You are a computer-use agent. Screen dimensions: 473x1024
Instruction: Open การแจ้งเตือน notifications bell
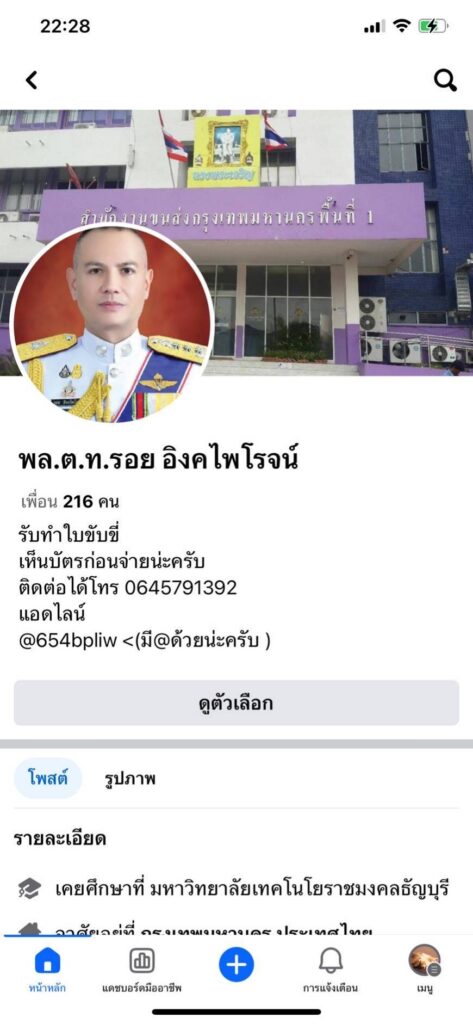[x=331, y=968]
